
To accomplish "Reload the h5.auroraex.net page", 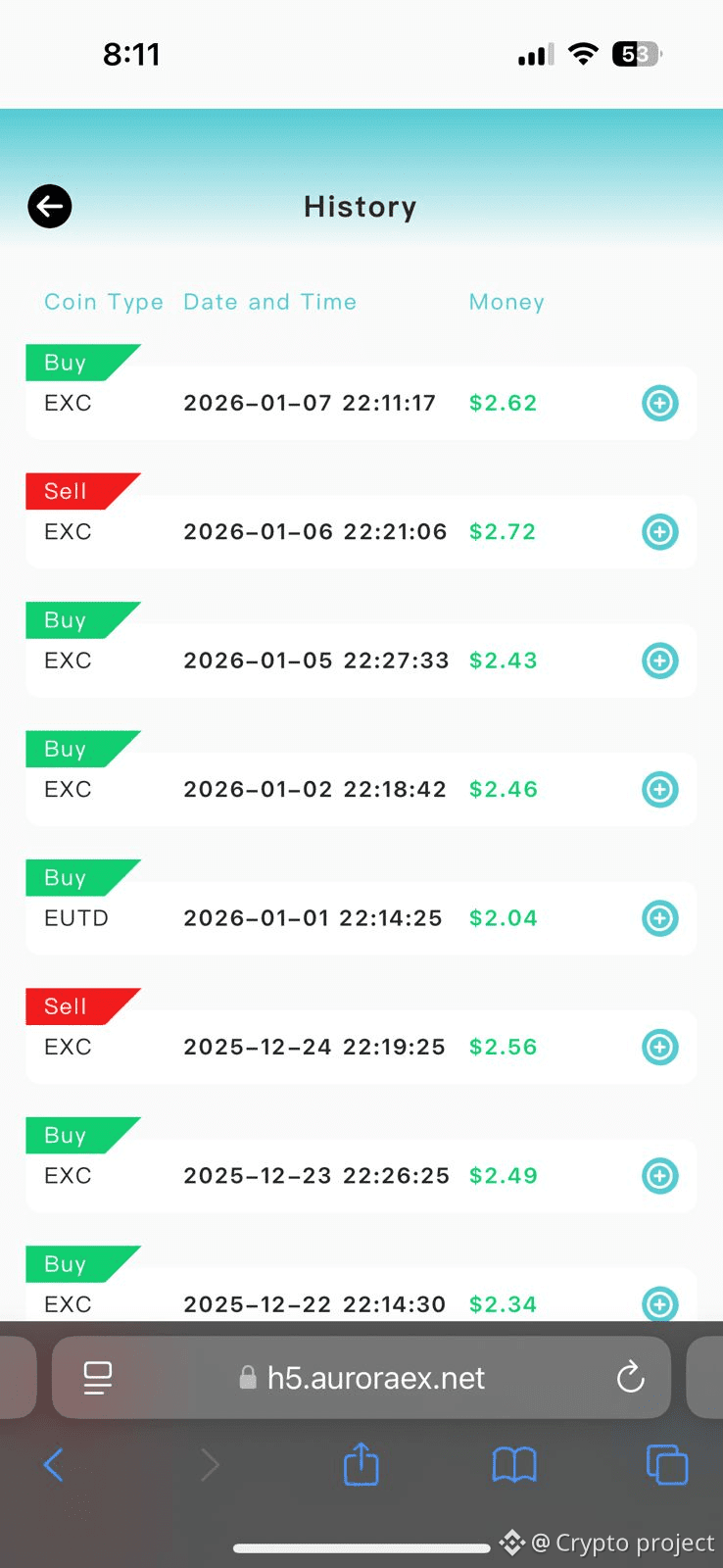I will click(630, 1378).
